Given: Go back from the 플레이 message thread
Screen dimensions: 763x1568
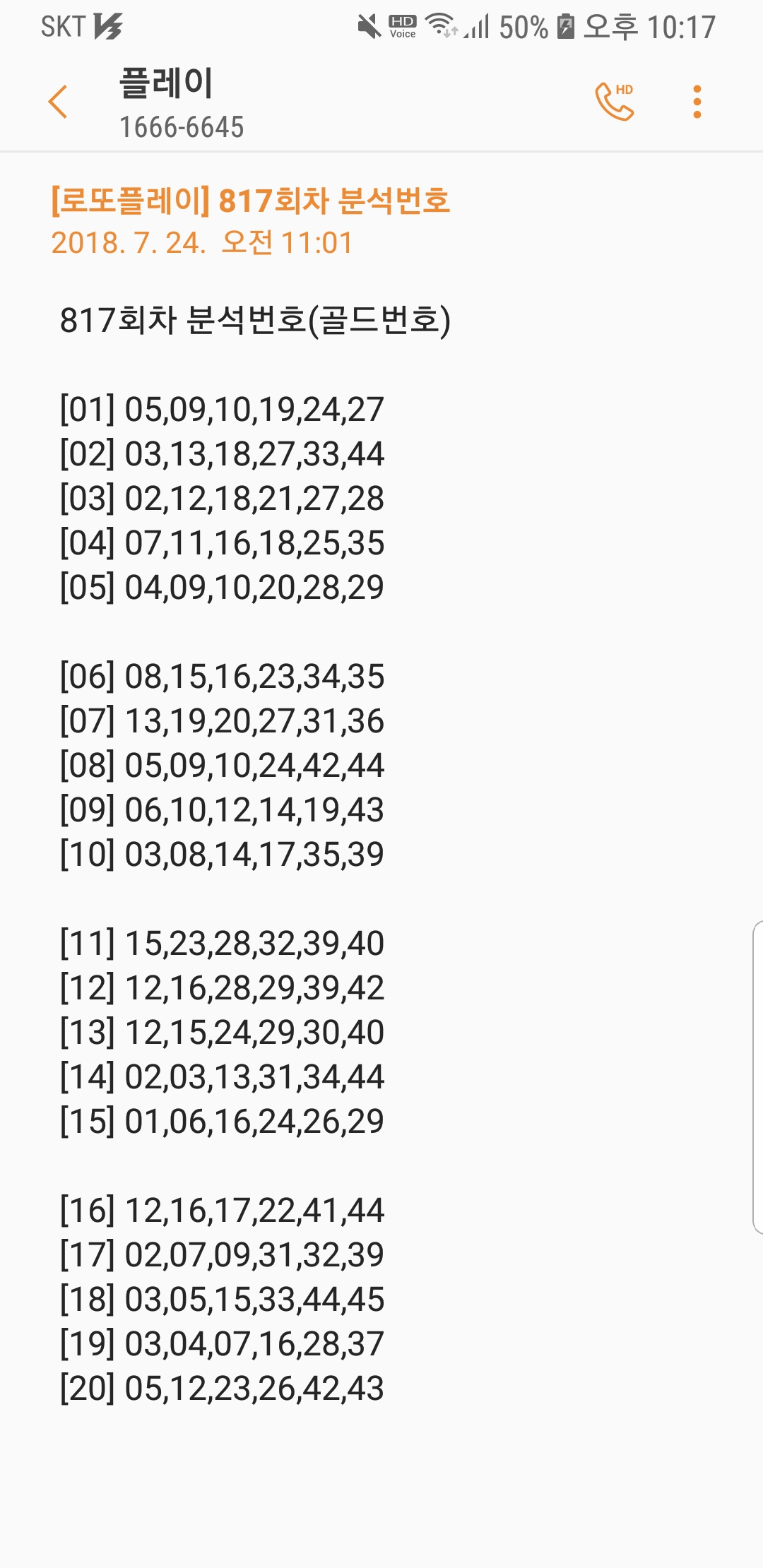Looking at the screenshot, I should (x=58, y=102).
